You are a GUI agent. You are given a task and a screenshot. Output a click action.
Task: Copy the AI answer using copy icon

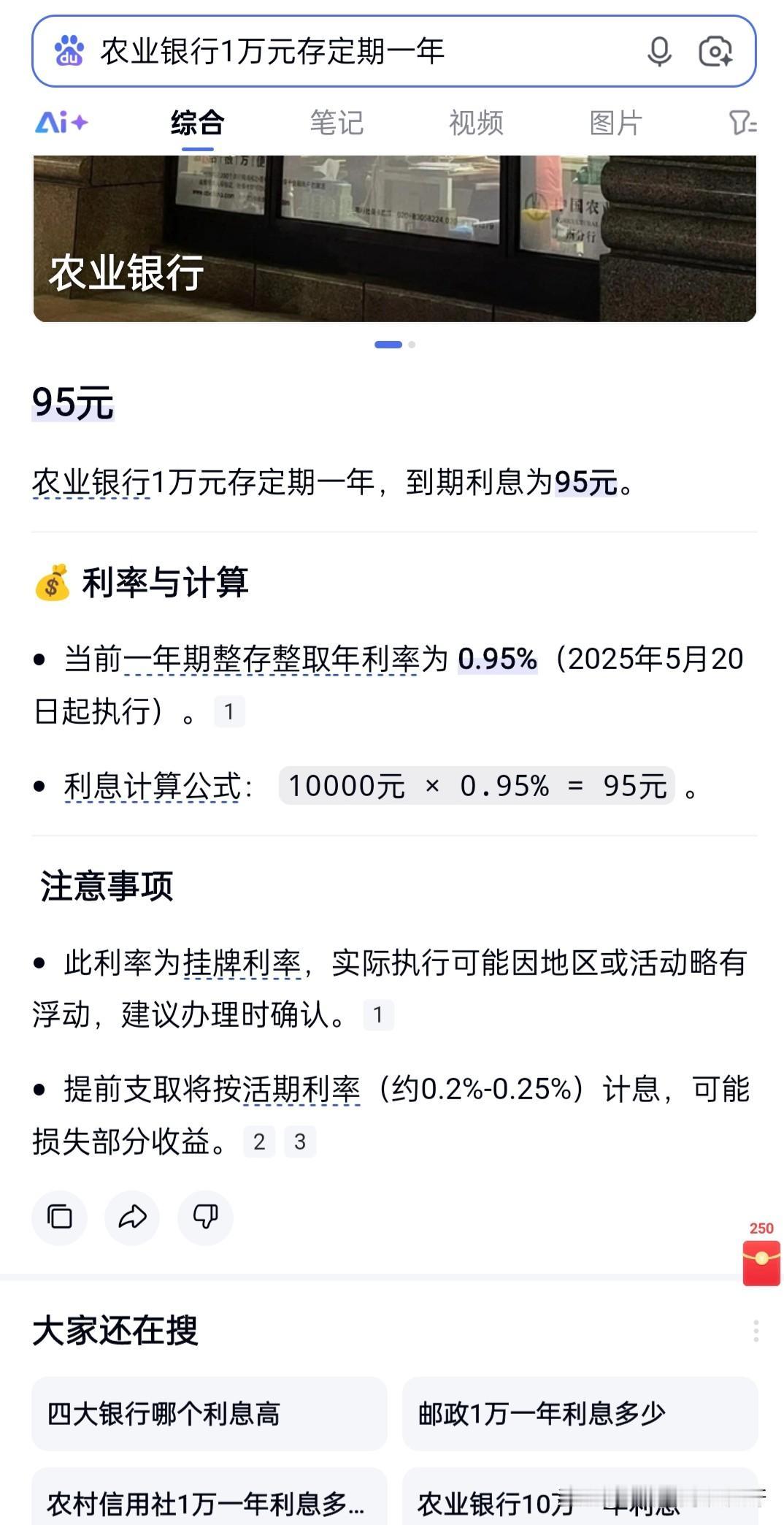coord(59,1218)
